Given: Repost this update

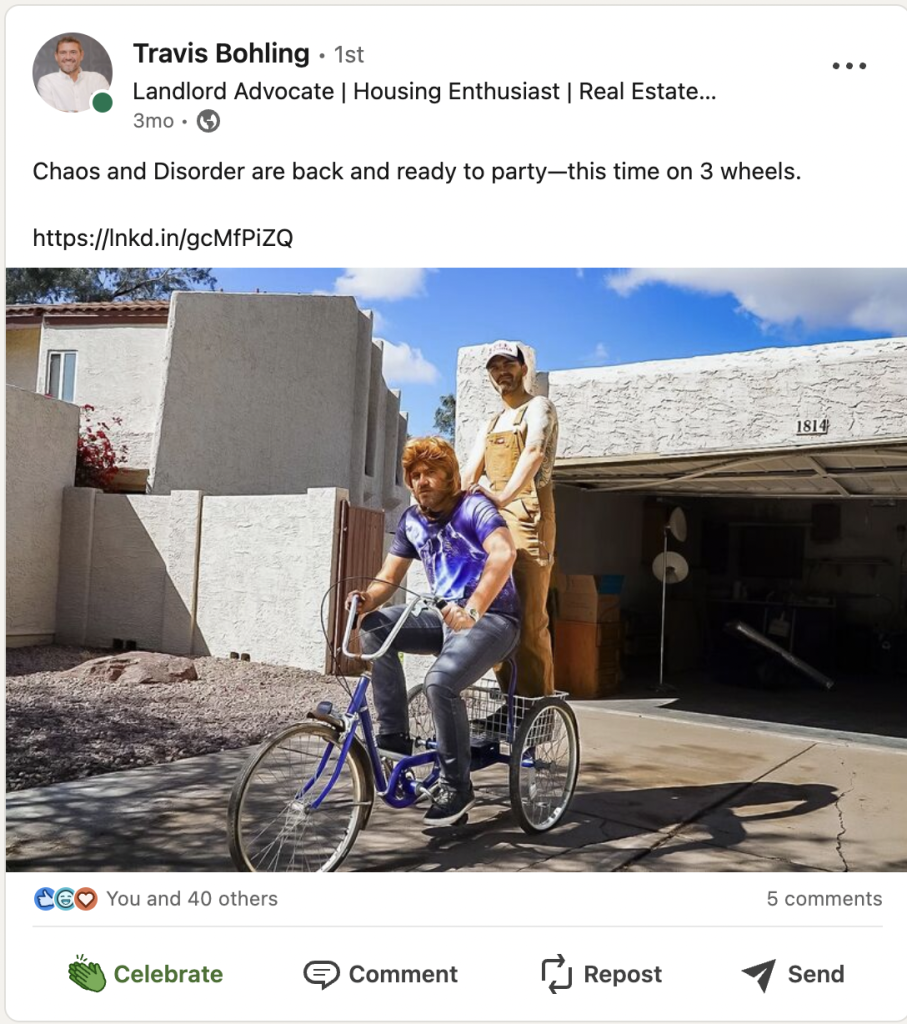Looking at the screenshot, I should tap(601, 974).
